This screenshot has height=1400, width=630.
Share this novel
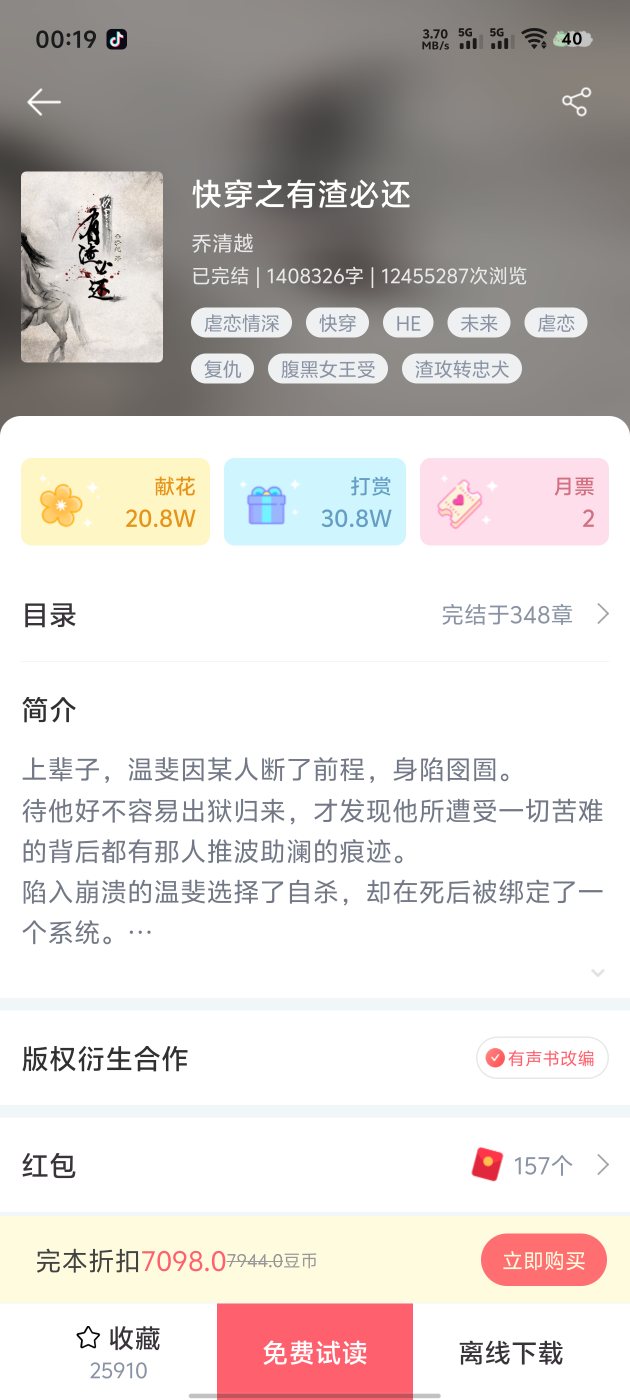pos(576,102)
